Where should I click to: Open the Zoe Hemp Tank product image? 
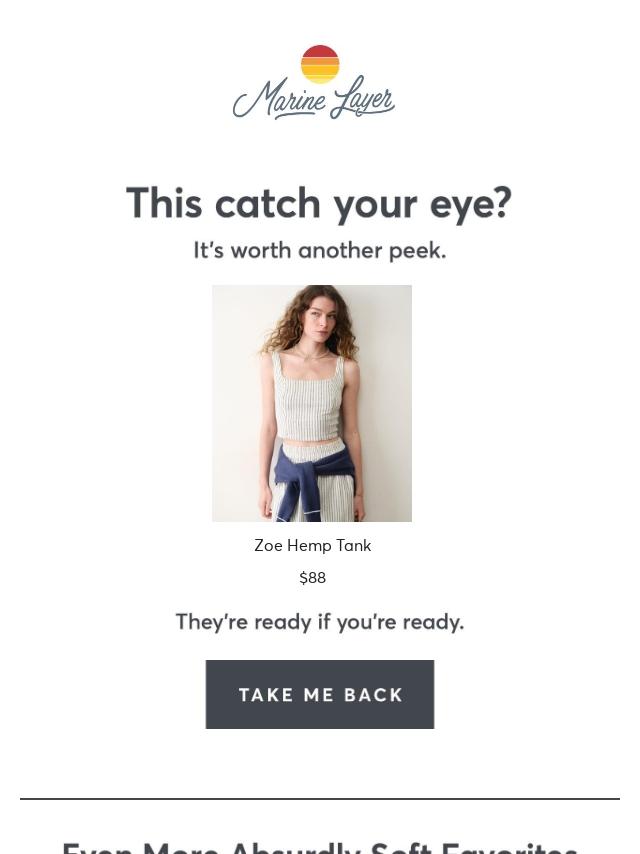pos(312,403)
